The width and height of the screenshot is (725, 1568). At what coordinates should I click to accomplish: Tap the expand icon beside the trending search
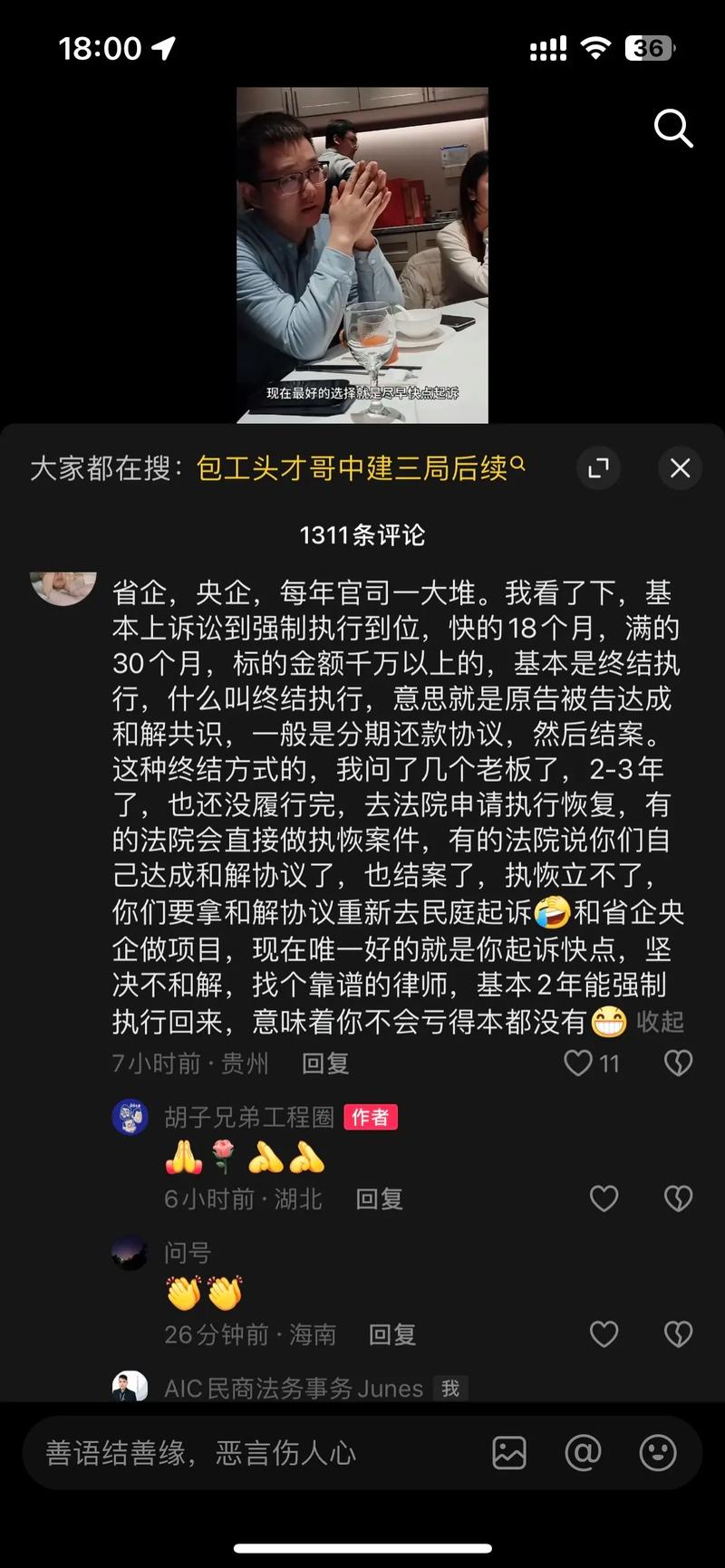(x=599, y=468)
